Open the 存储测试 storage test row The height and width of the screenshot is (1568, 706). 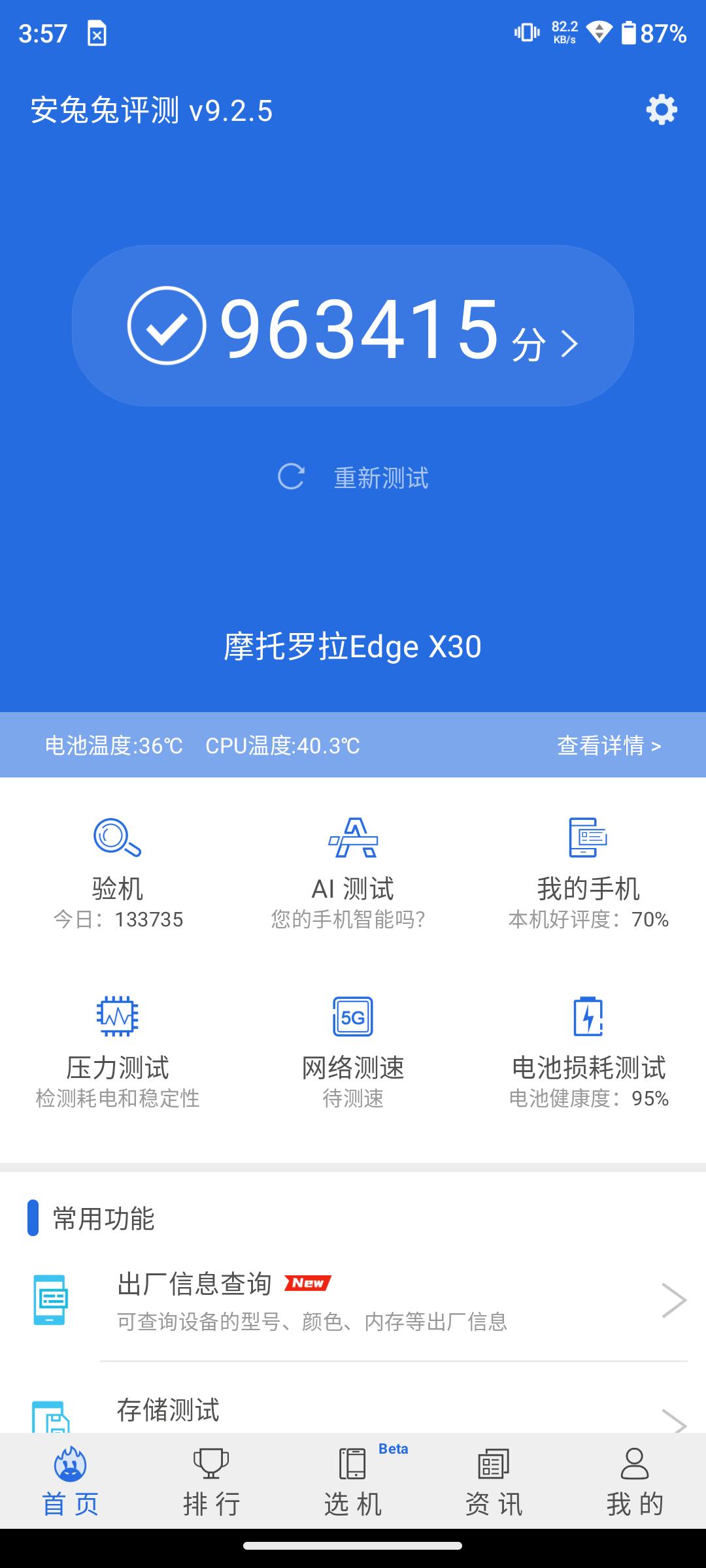(x=353, y=1411)
